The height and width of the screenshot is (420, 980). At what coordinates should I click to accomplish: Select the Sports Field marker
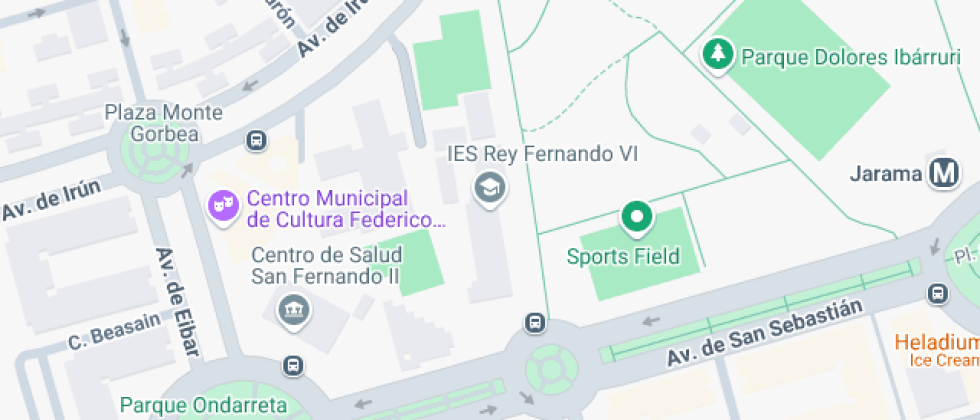point(635,217)
